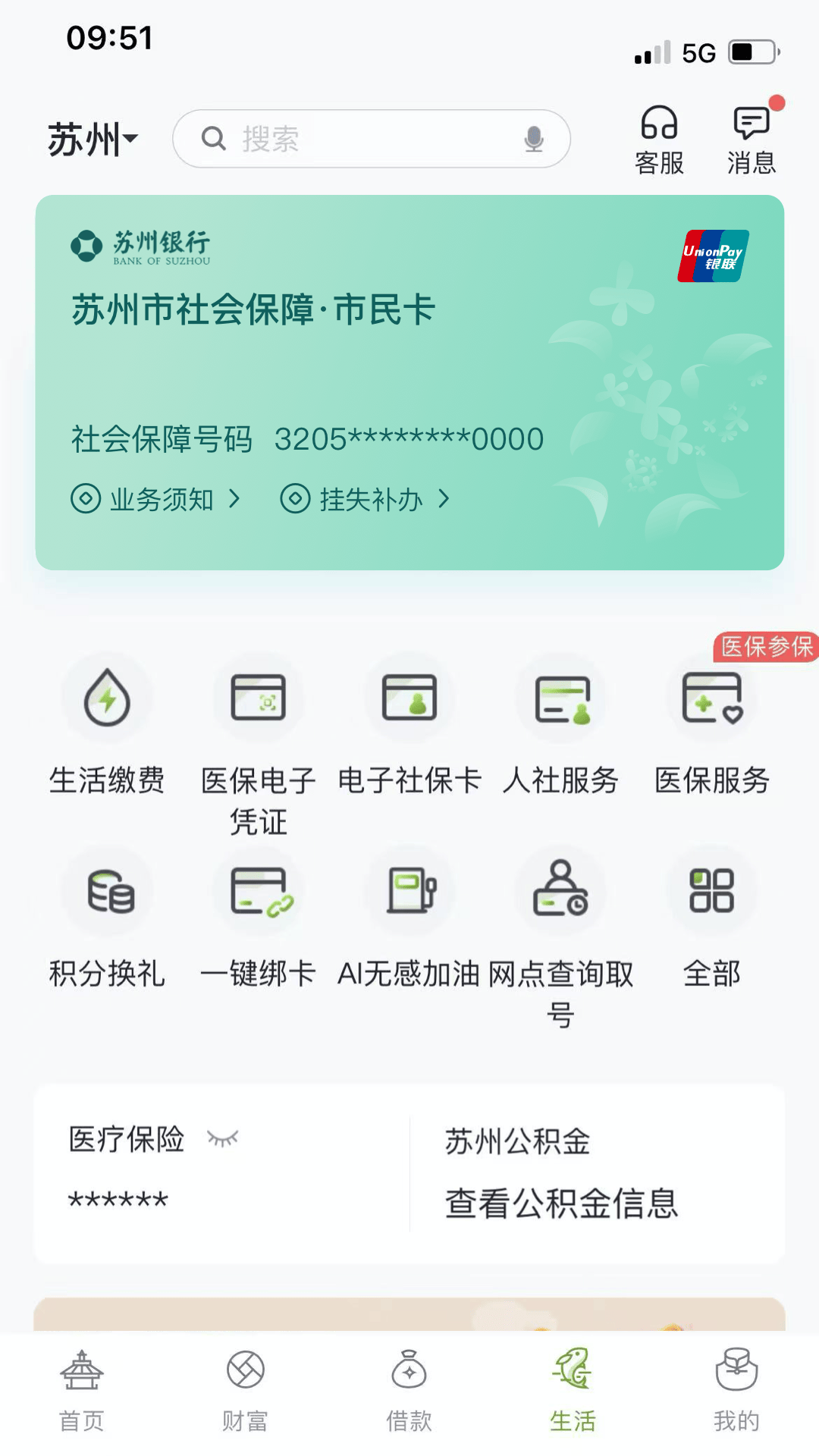Open 挂失补办 for the citizen card
Screen dimensions: 819x1456
(366, 499)
